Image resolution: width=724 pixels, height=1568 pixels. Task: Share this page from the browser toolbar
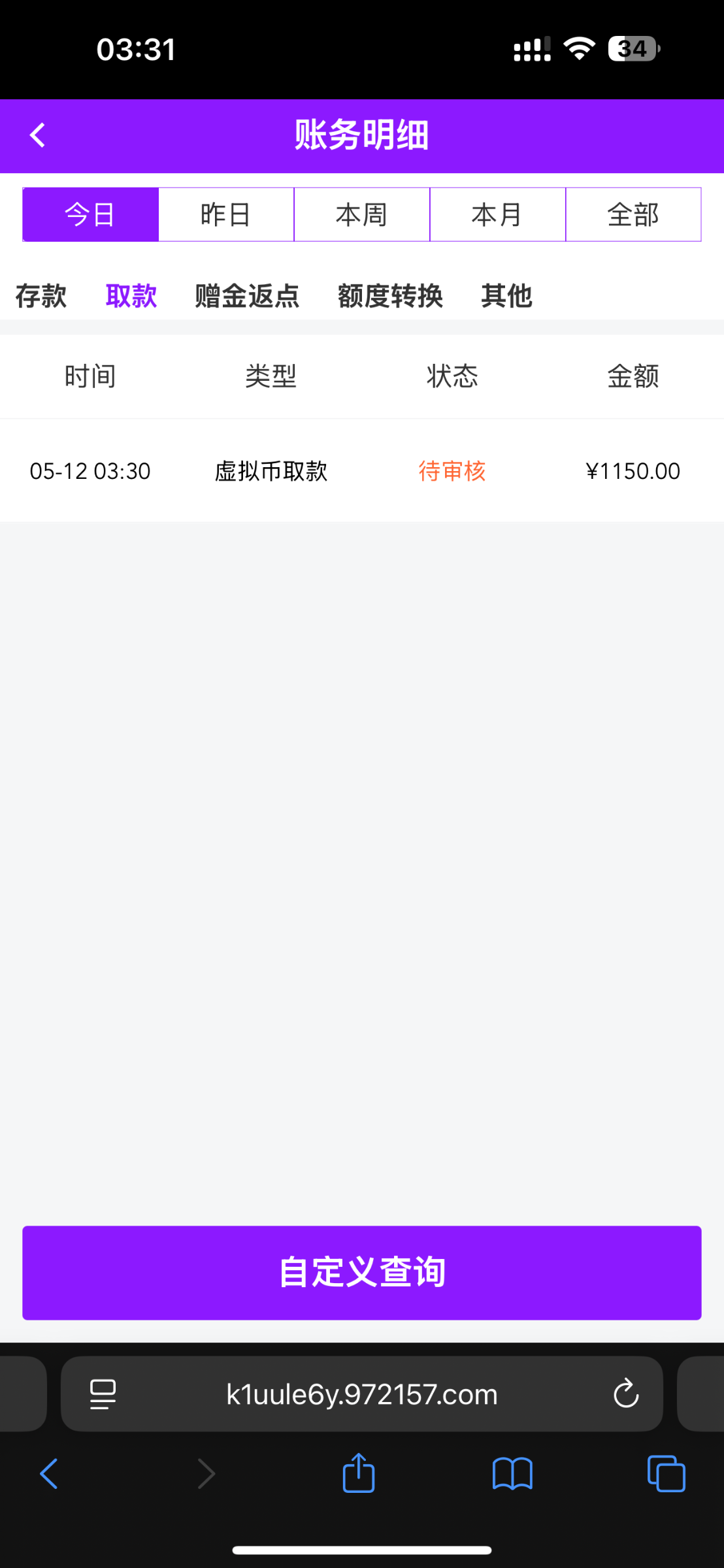[x=359, y=1474]
